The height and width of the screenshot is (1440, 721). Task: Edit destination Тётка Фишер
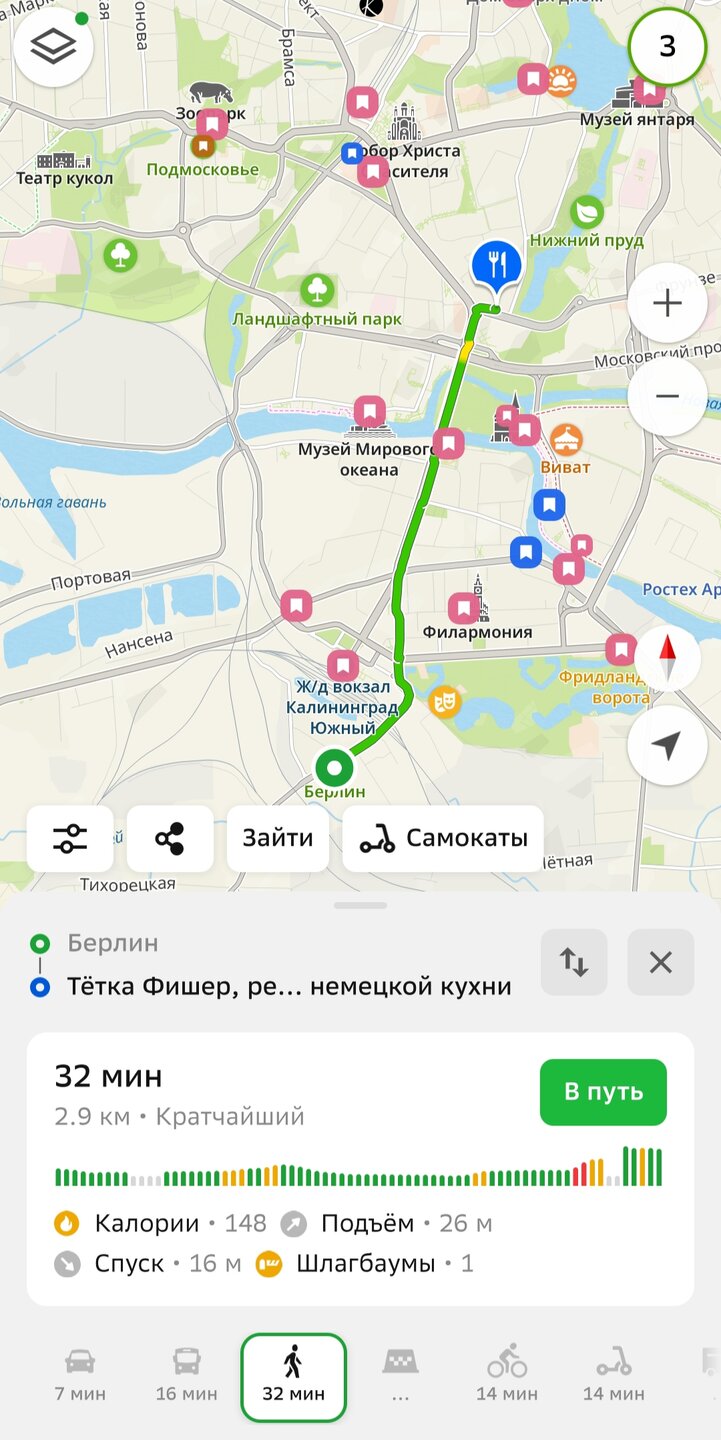click(x=289, y=987)
